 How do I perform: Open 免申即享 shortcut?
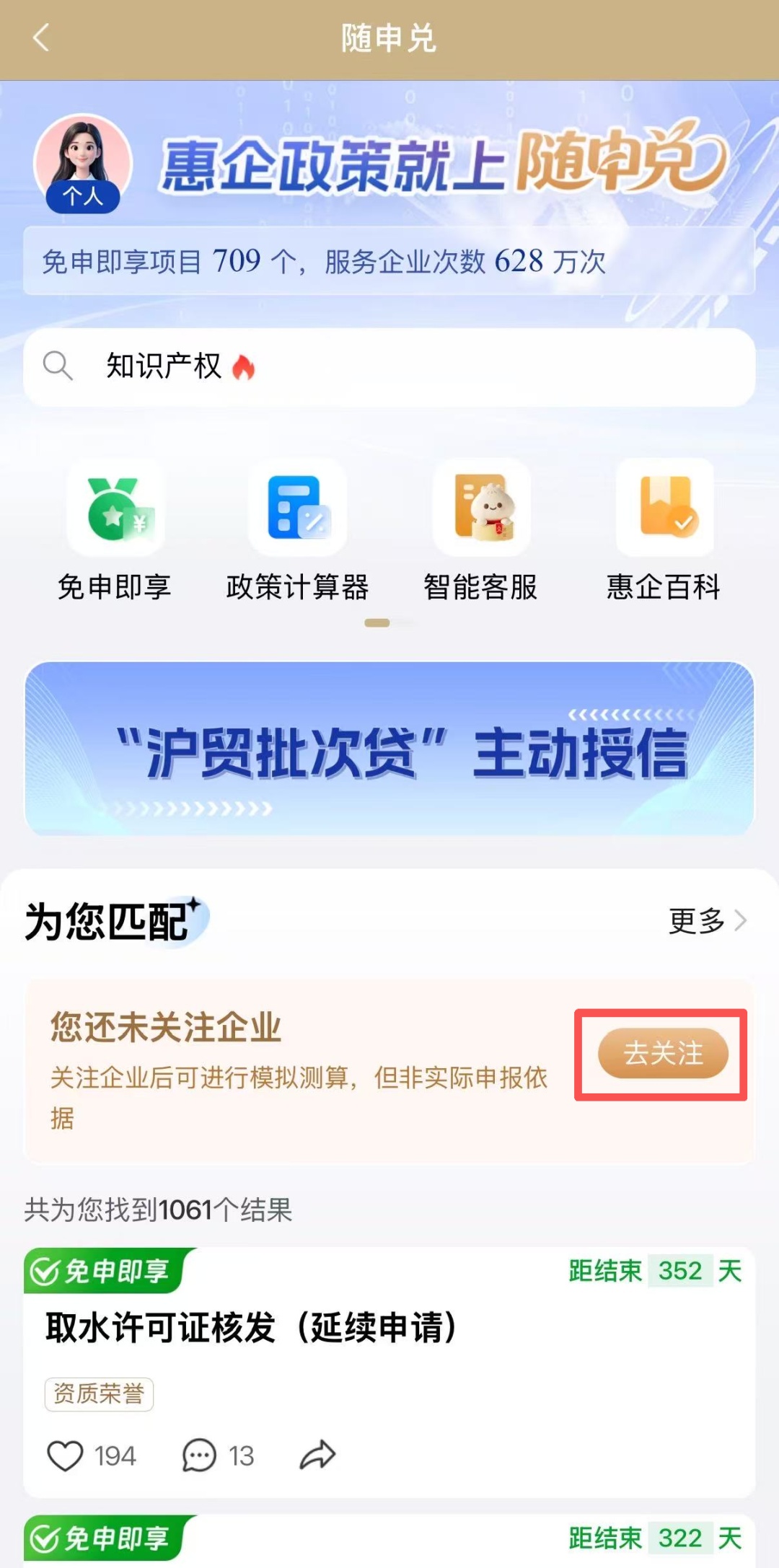coord(115,530)
